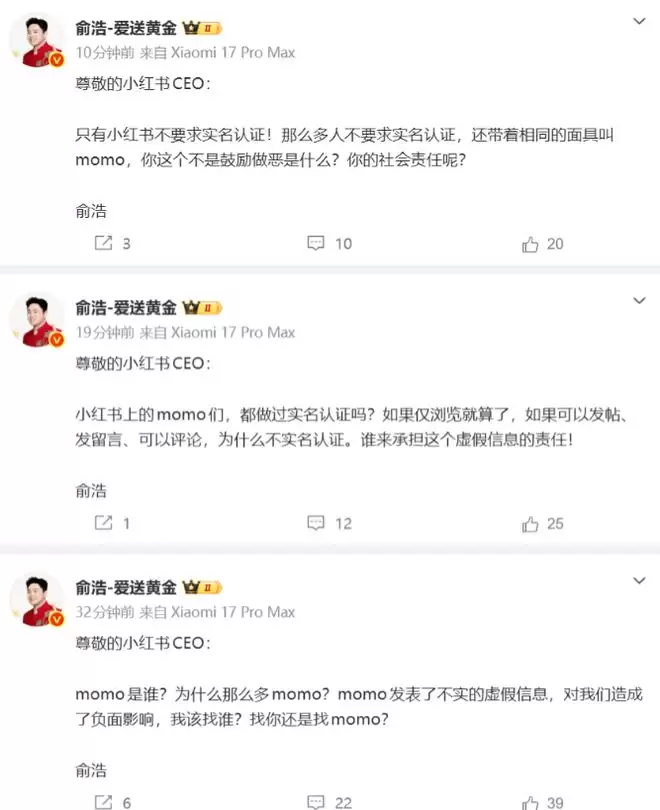Image resolution: width=660 pixels, height=810 pixels.
Task: Open 俞浩's avatar on the 10分钟前 post
Action: coord(38,40)
